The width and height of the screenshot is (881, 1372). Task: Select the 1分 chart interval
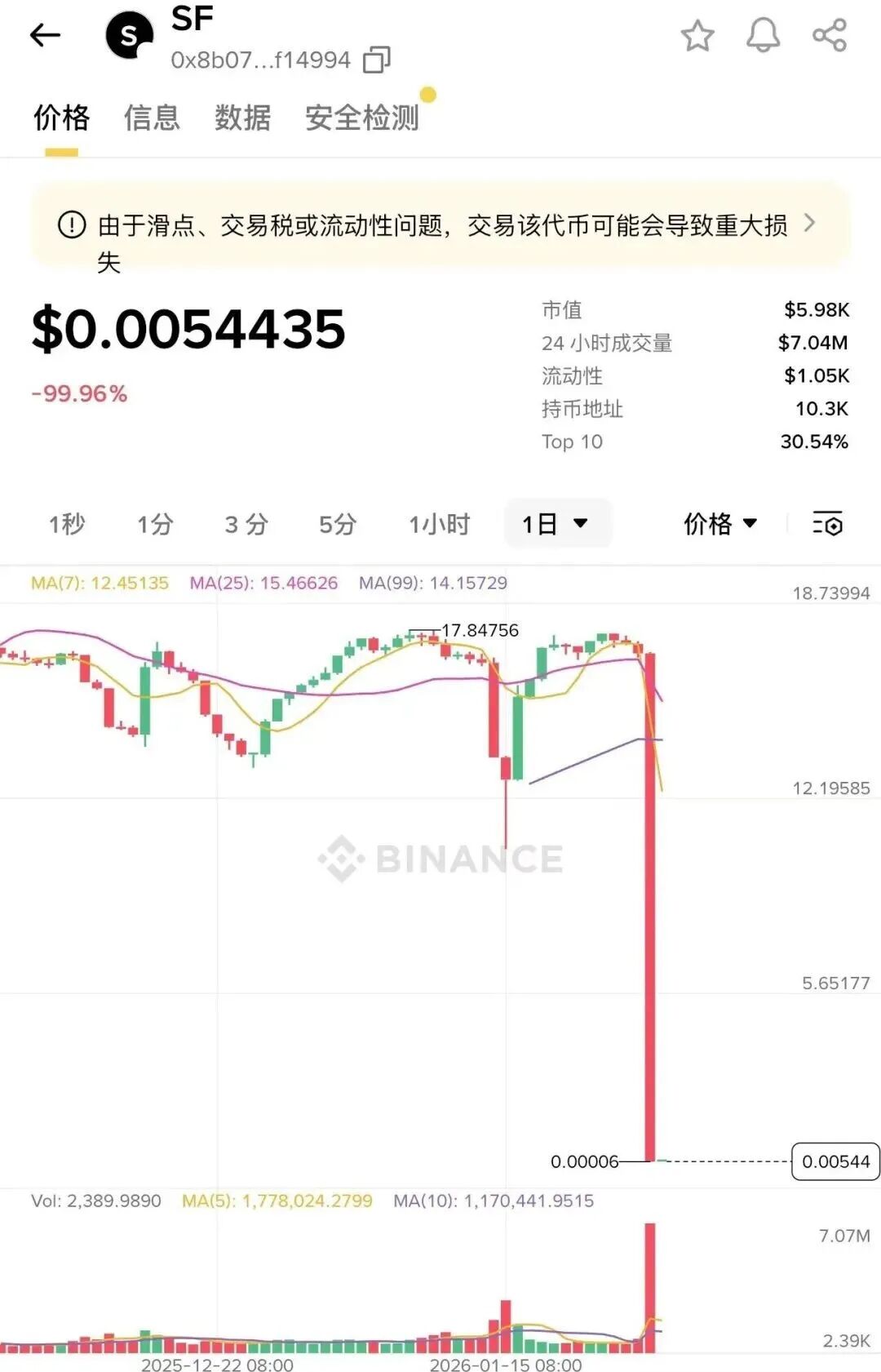(155, 524)
